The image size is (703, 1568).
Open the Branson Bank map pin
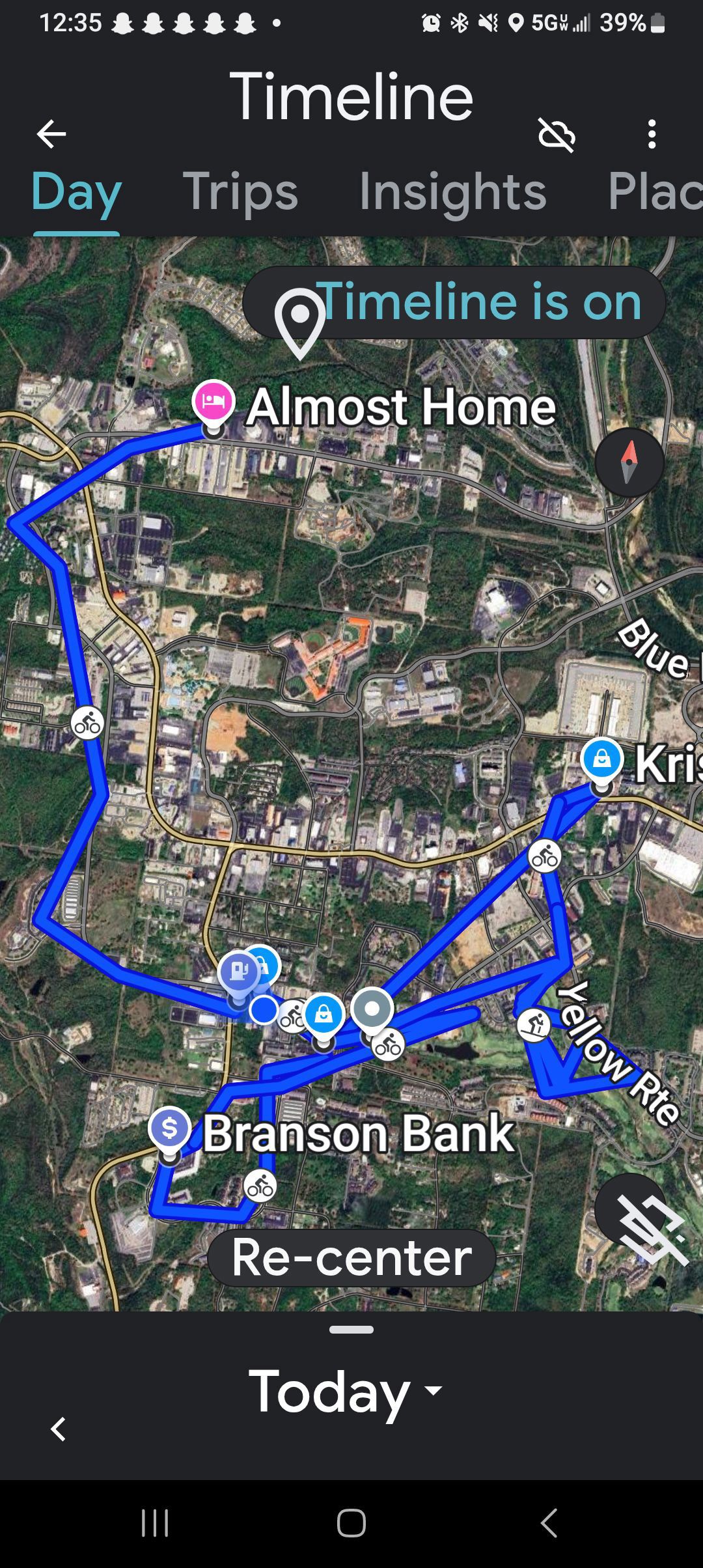(169, 1128)
